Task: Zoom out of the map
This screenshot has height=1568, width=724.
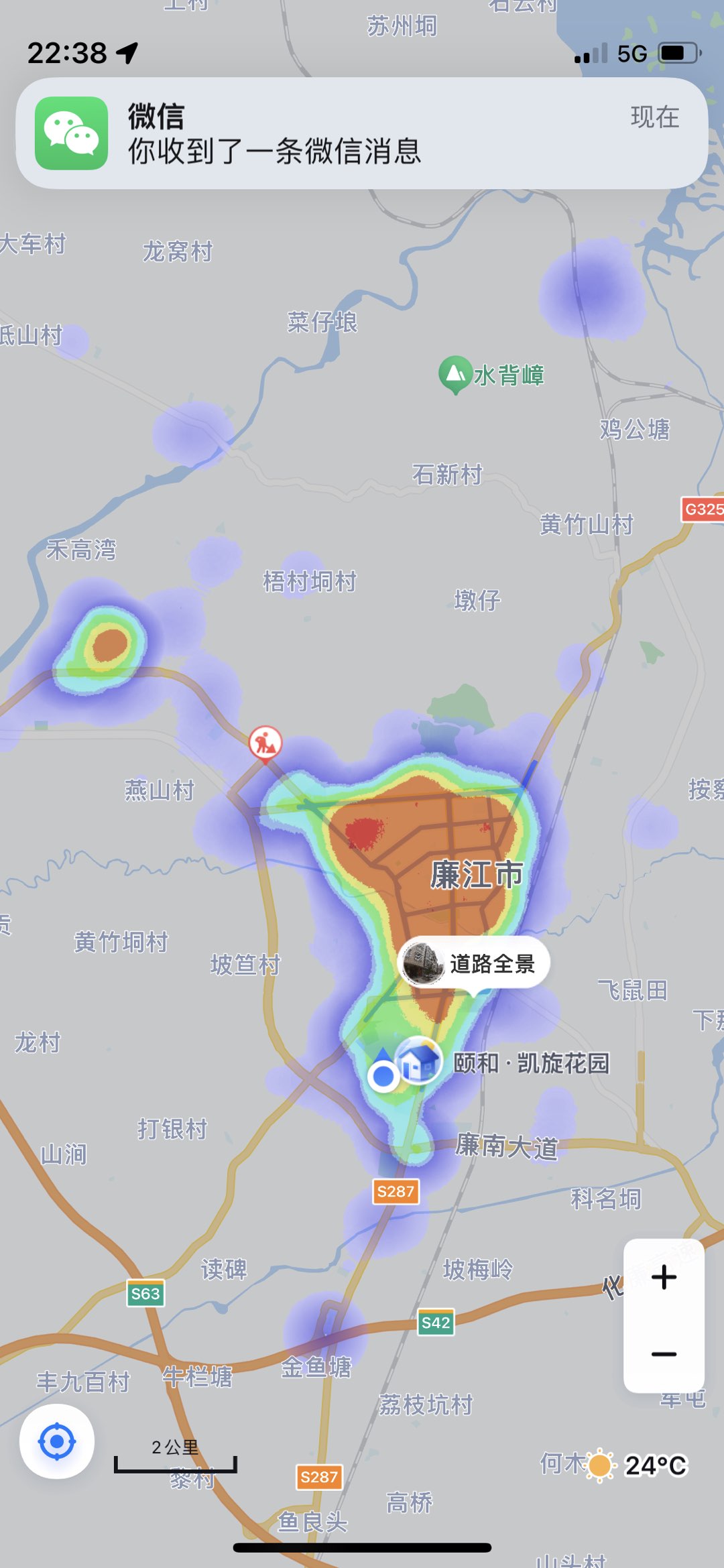Action: point(664,1354)
